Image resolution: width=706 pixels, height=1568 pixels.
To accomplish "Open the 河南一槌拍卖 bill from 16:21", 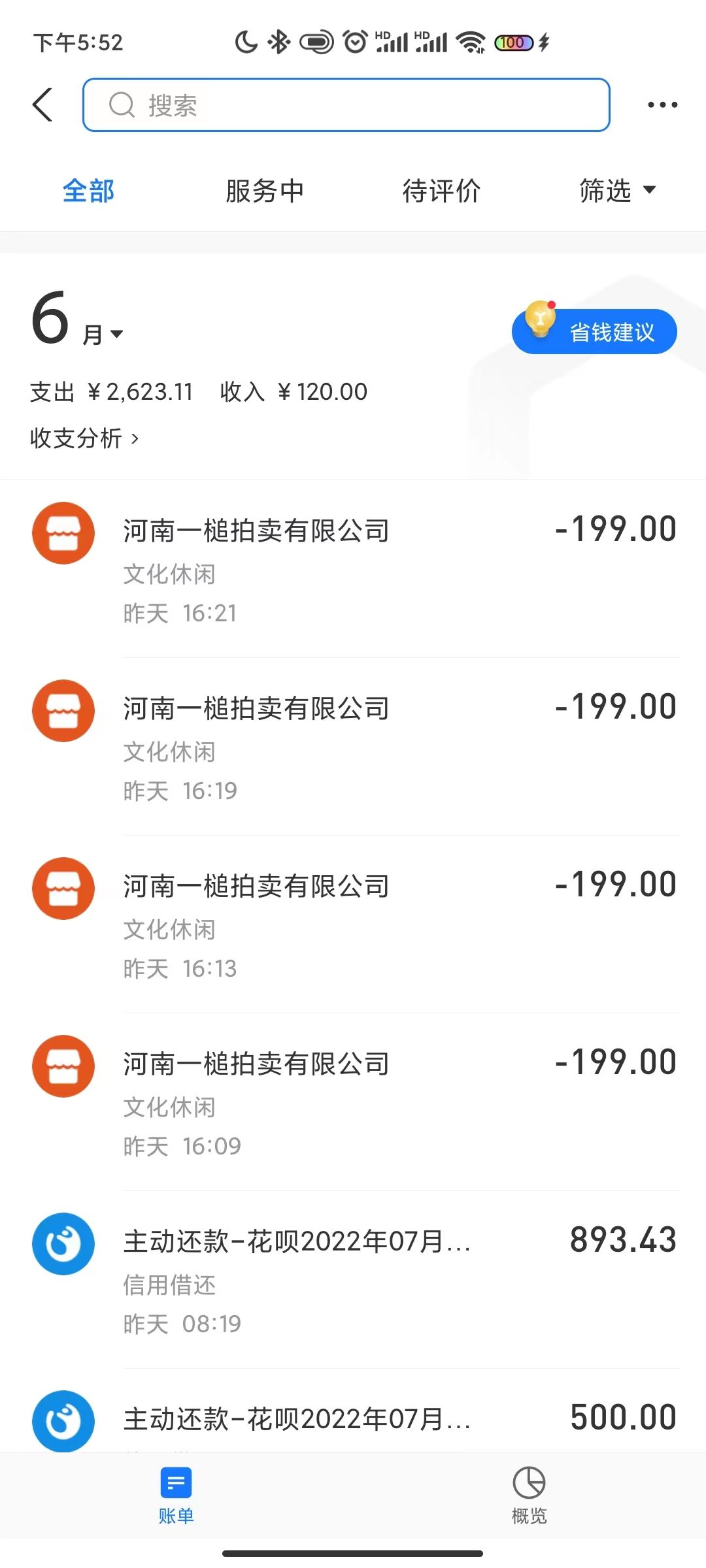I will click(x=353, y=568).
